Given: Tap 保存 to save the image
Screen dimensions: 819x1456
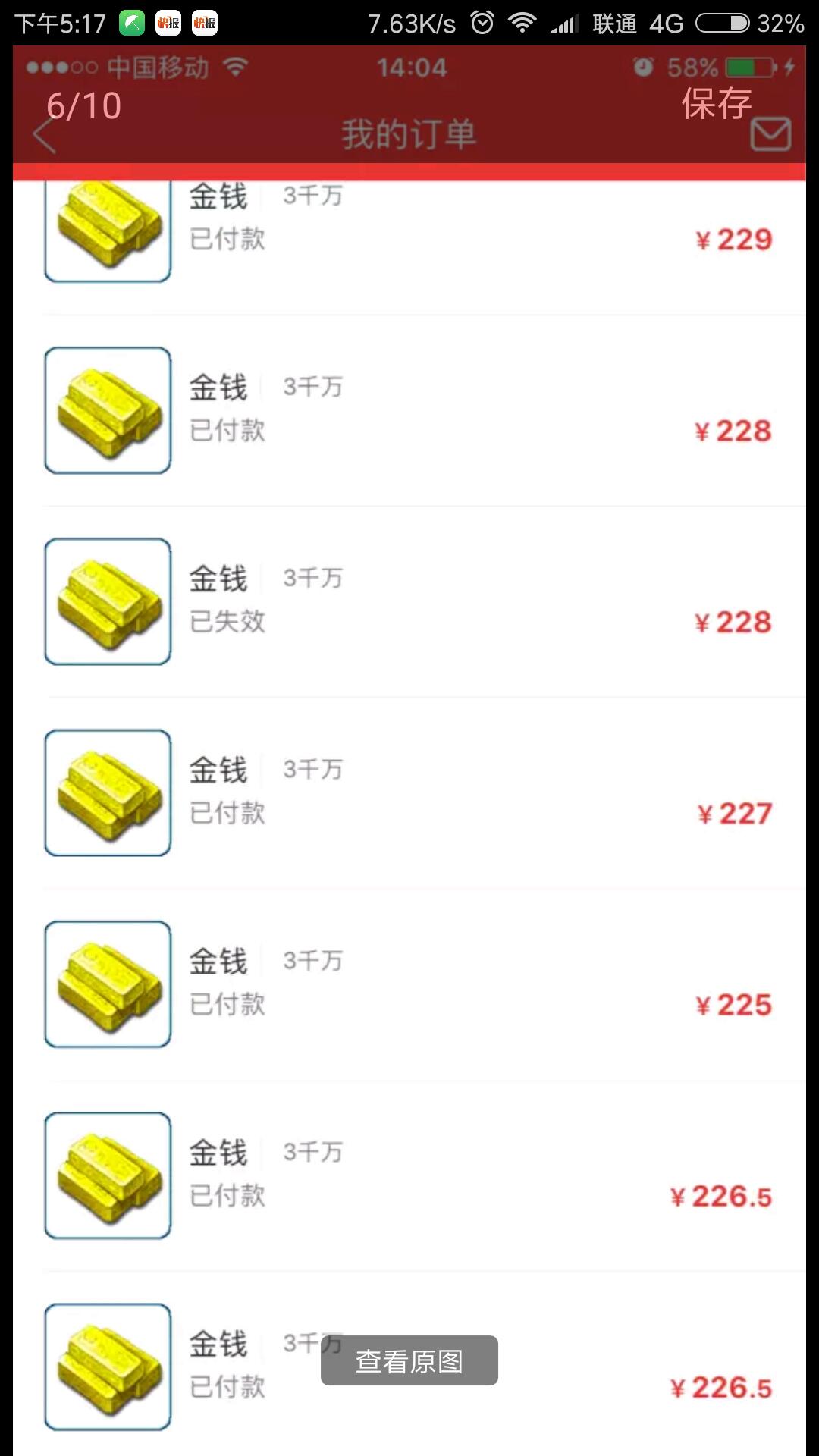Looking at the screenshot, I should point(716,104).
